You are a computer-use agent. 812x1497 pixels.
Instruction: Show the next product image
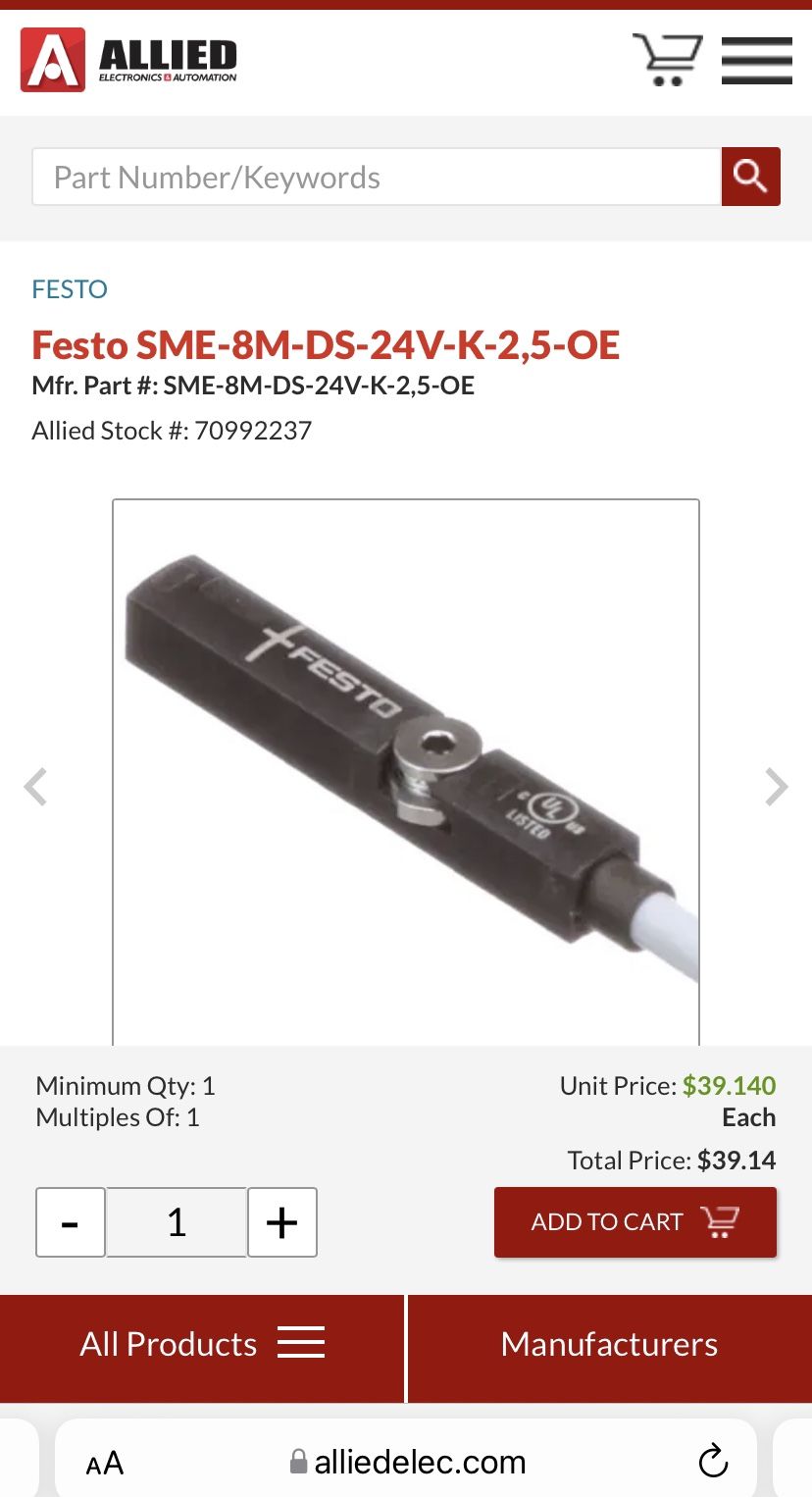(x=777, y=787)
